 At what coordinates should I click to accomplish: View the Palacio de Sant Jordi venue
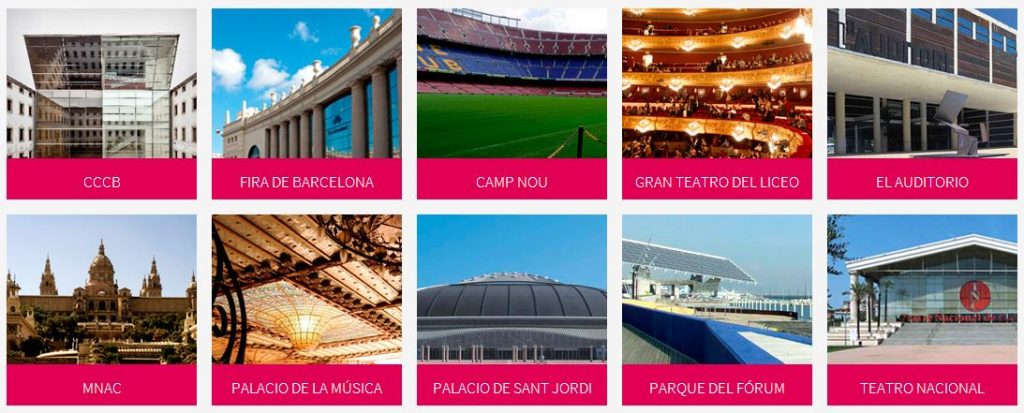(511, 310)
